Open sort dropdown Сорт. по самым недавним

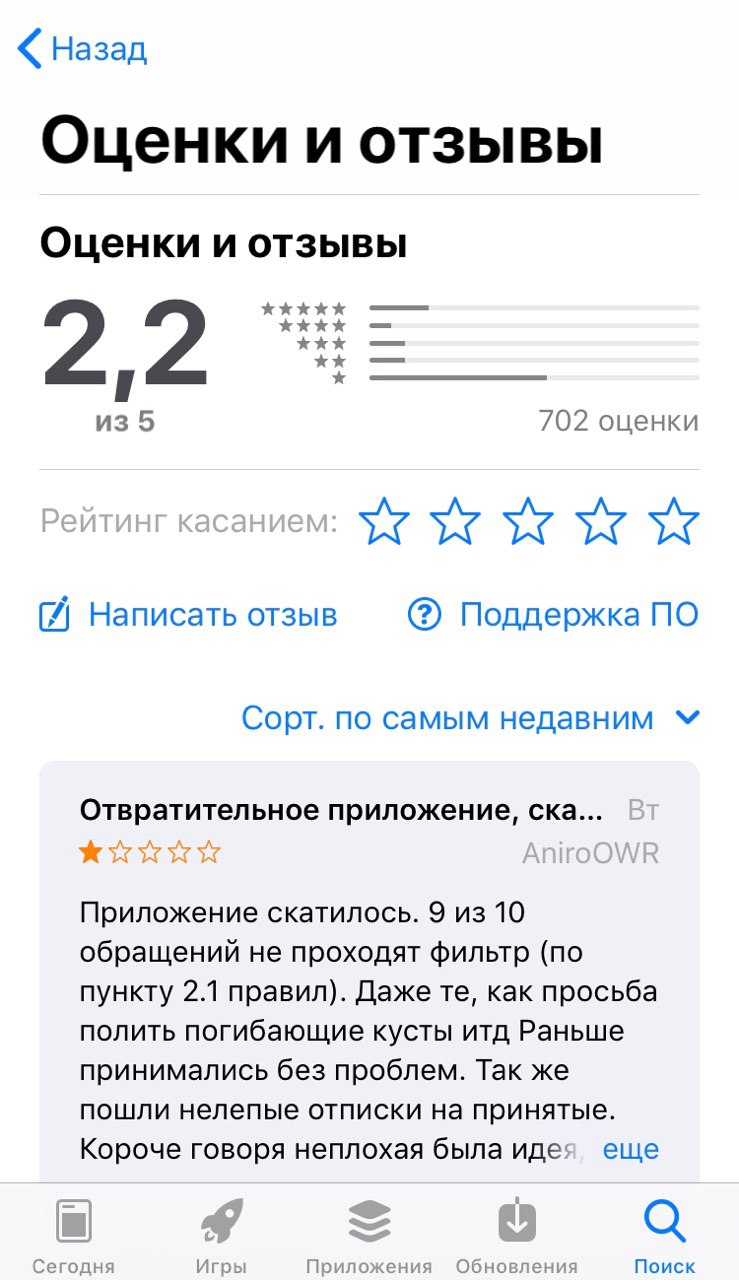[470, 718]
